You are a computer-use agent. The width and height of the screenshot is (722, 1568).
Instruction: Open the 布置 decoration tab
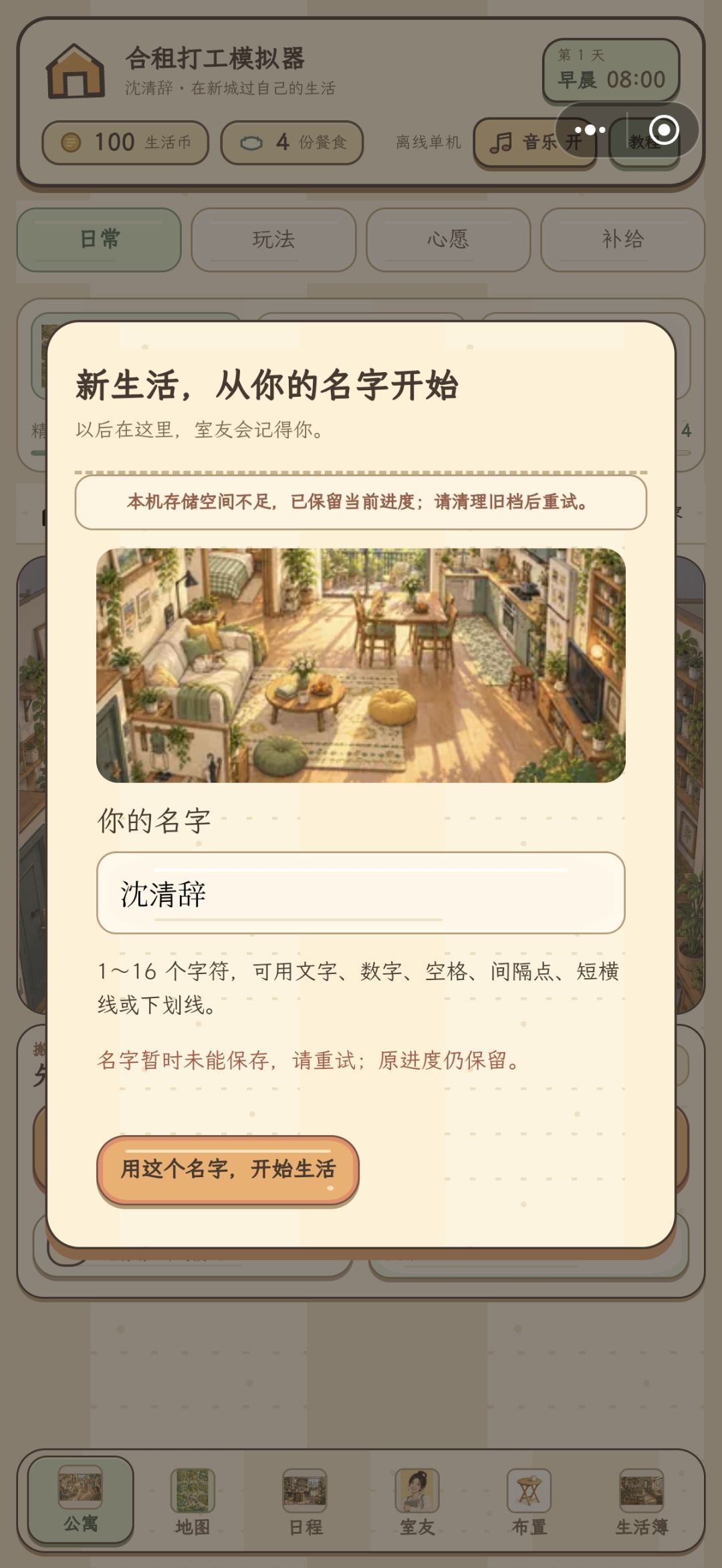pos(529,1500)
